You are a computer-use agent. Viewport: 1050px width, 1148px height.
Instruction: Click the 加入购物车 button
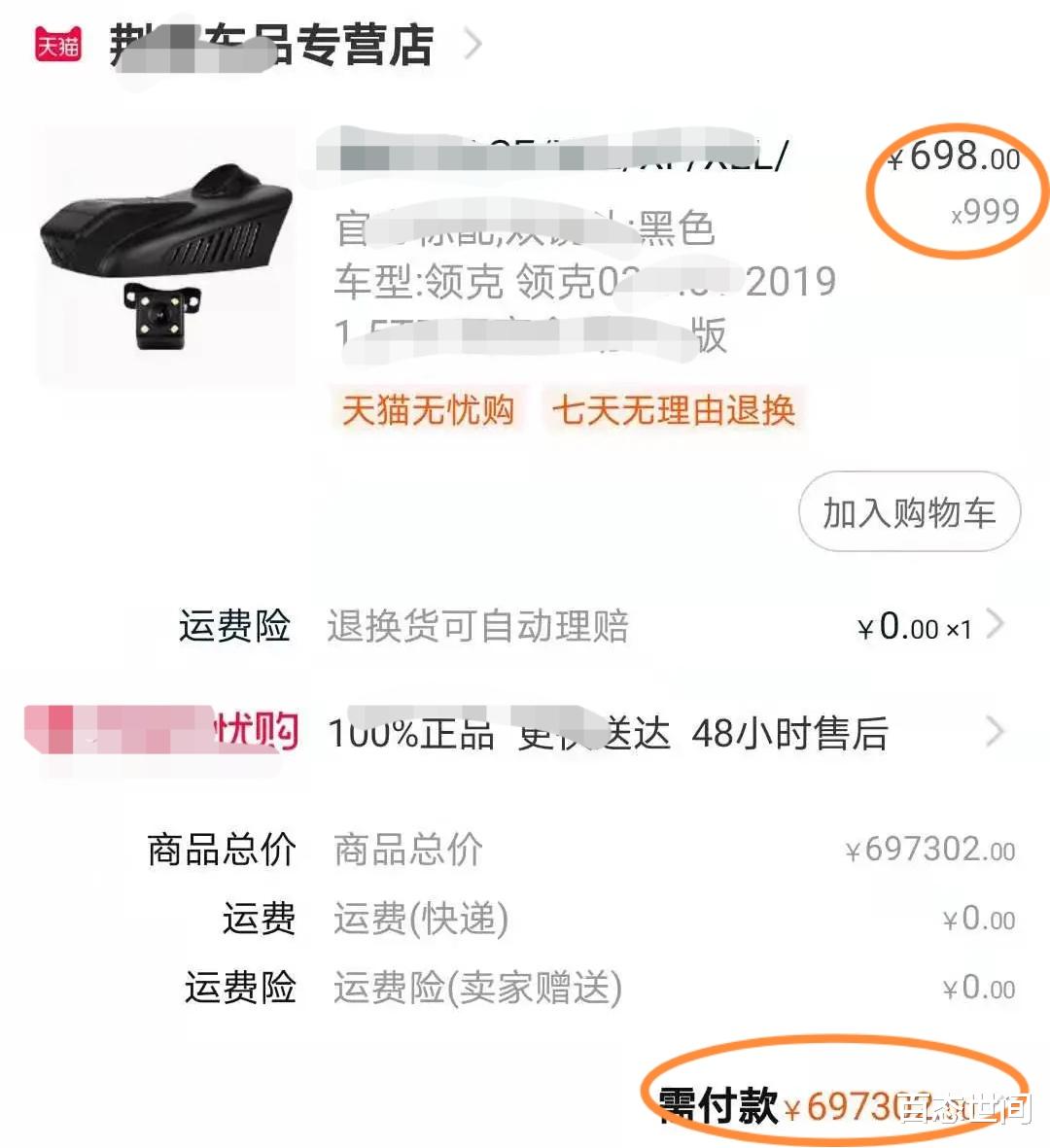pyautogui.click(x=908, y=512)
